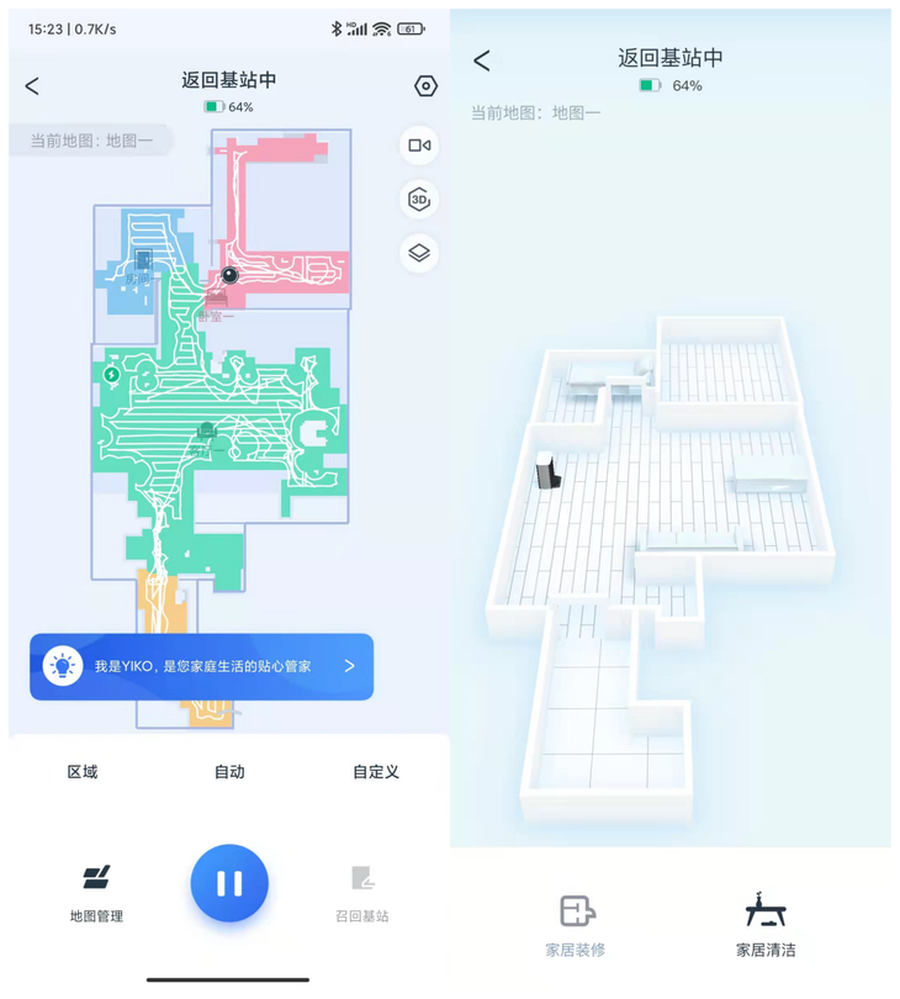
Task: Pause the robot with the blue button
Action: tap(229, 884)
